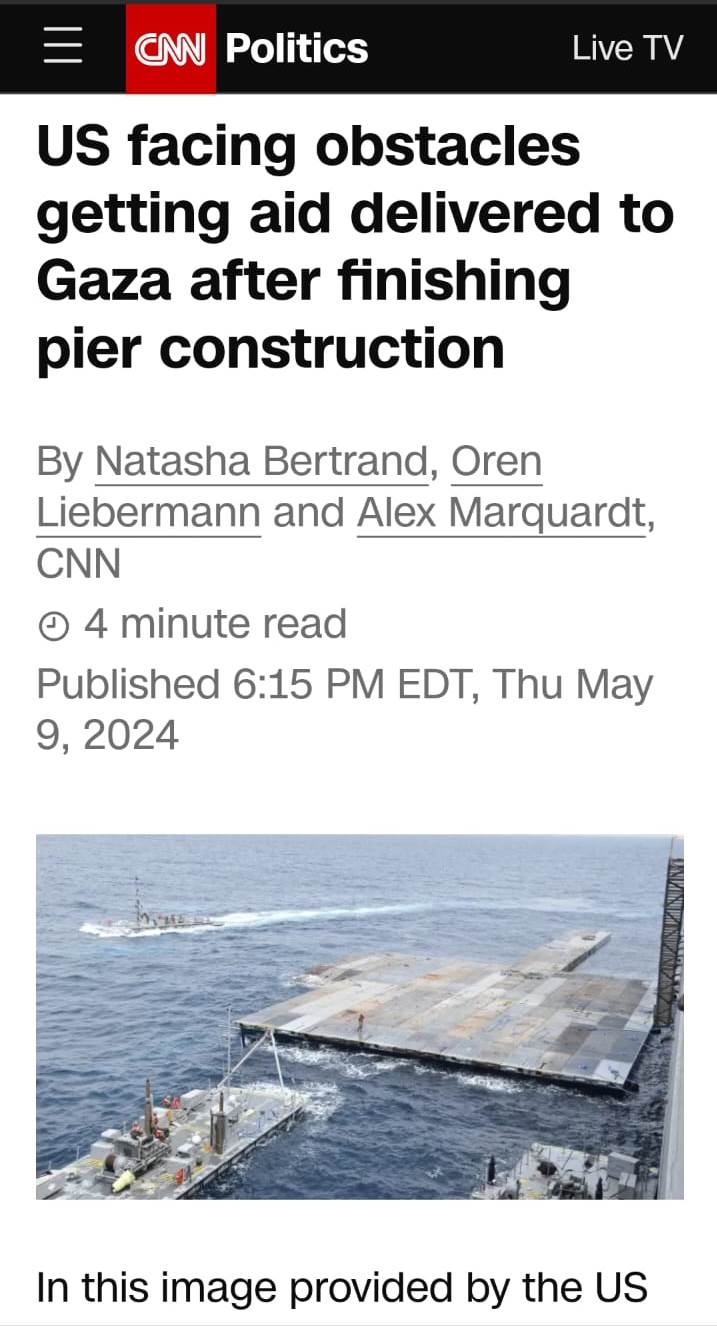Open the hamburger navigation menu

click(62, 48)
